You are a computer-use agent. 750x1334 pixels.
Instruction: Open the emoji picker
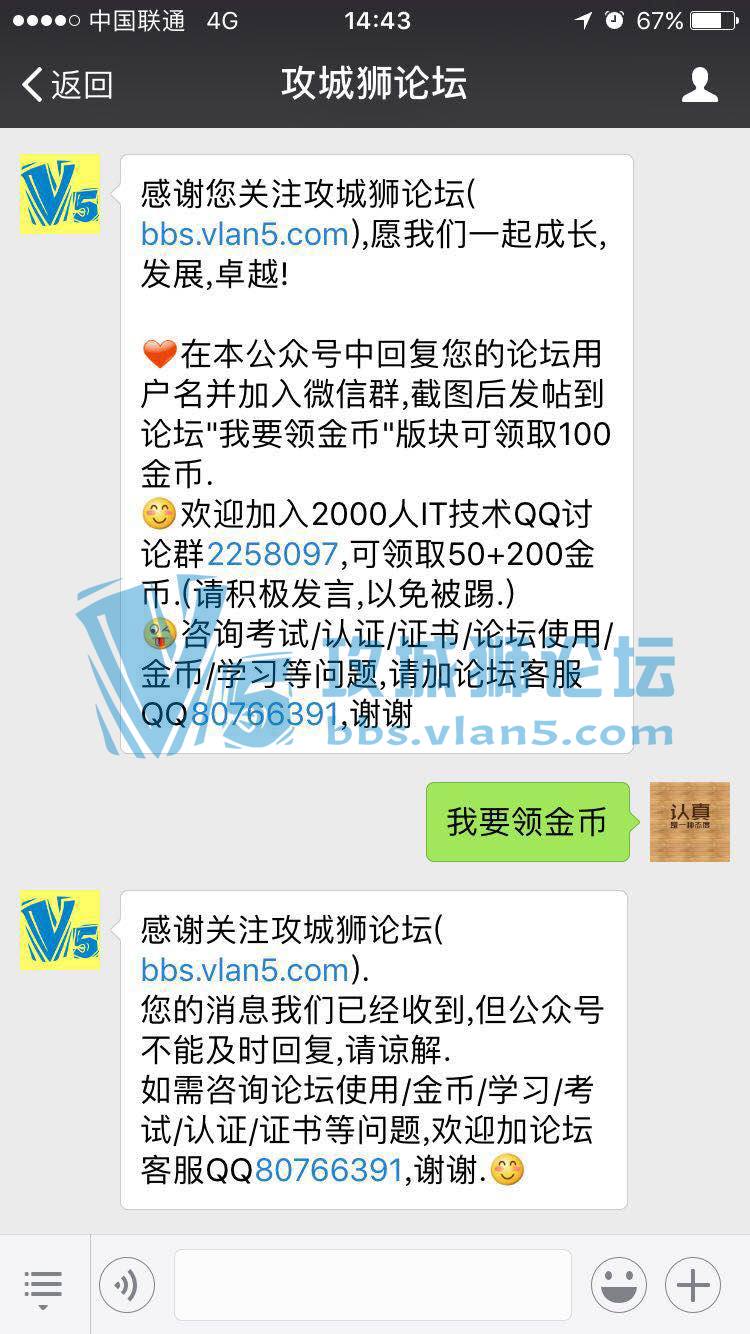click(x=618, y=1285)
